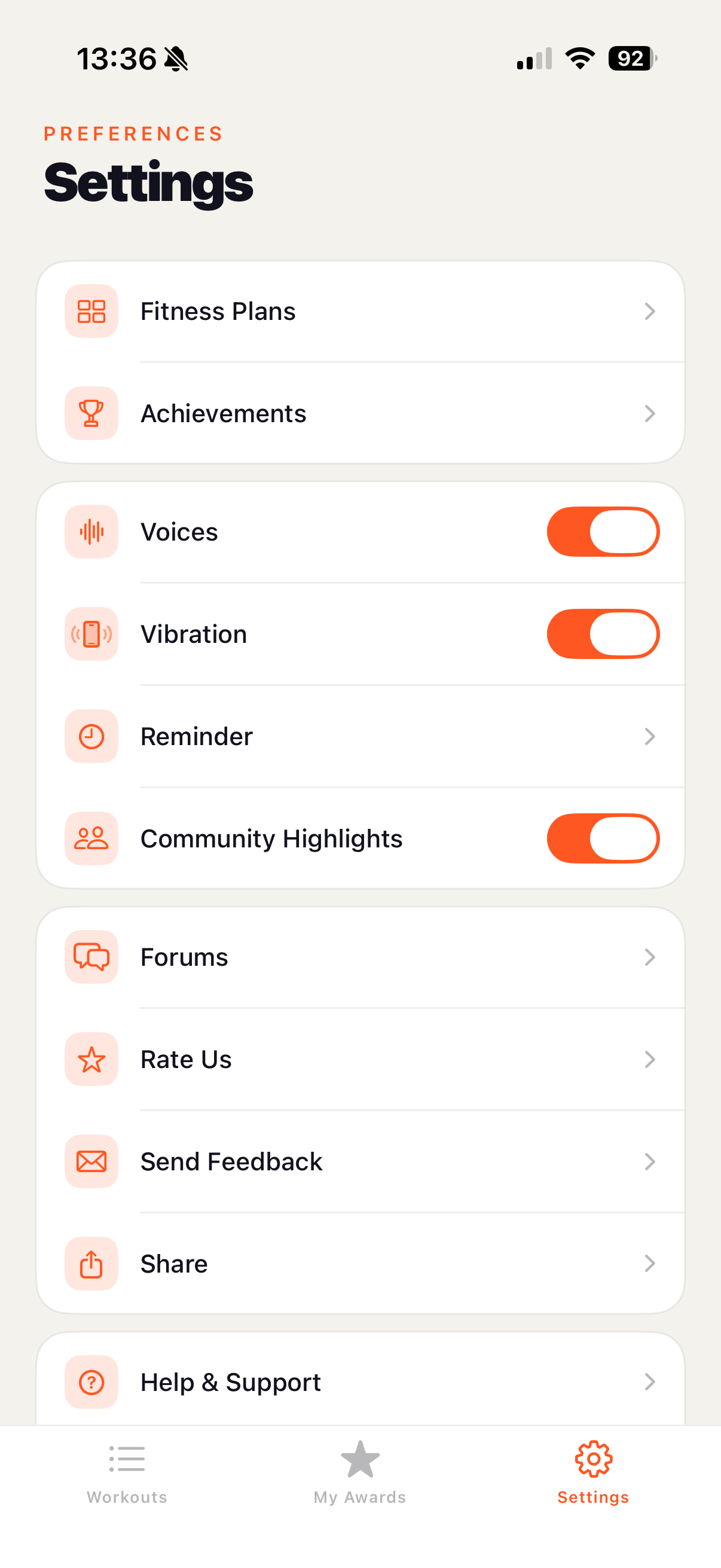Open Forums using its chevron
721x1568 pixels.
[x=650, y=956]
